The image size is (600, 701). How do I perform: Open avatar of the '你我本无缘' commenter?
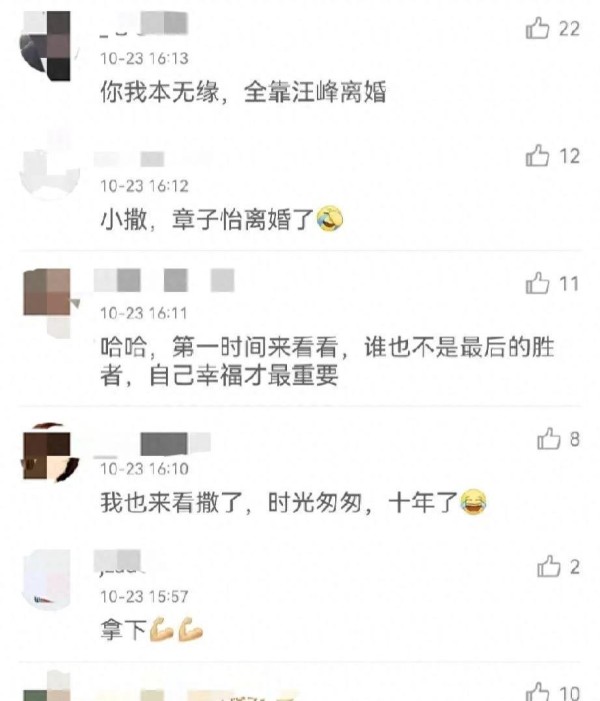tap(46, 45)
